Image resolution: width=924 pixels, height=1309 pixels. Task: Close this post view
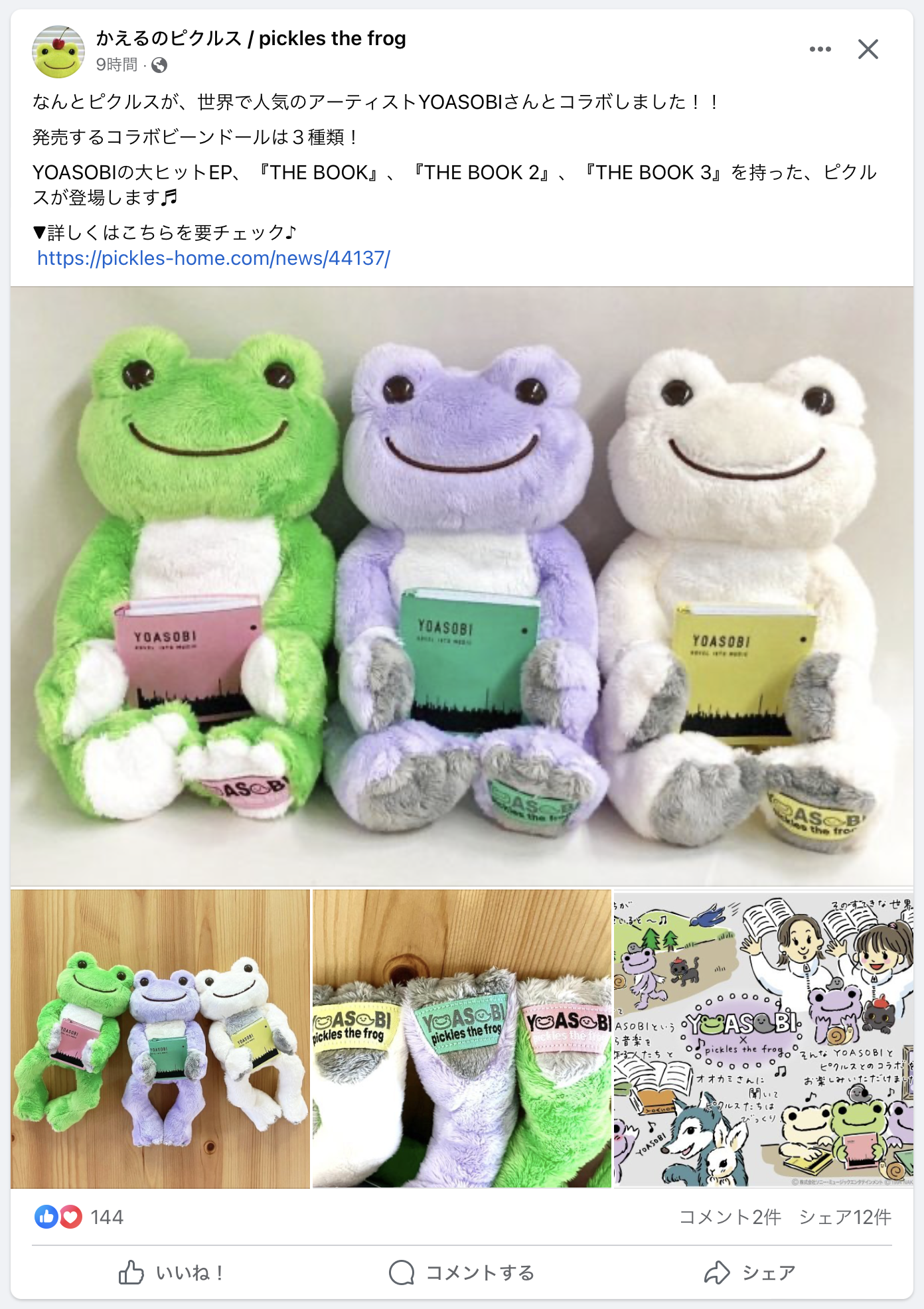868,49
